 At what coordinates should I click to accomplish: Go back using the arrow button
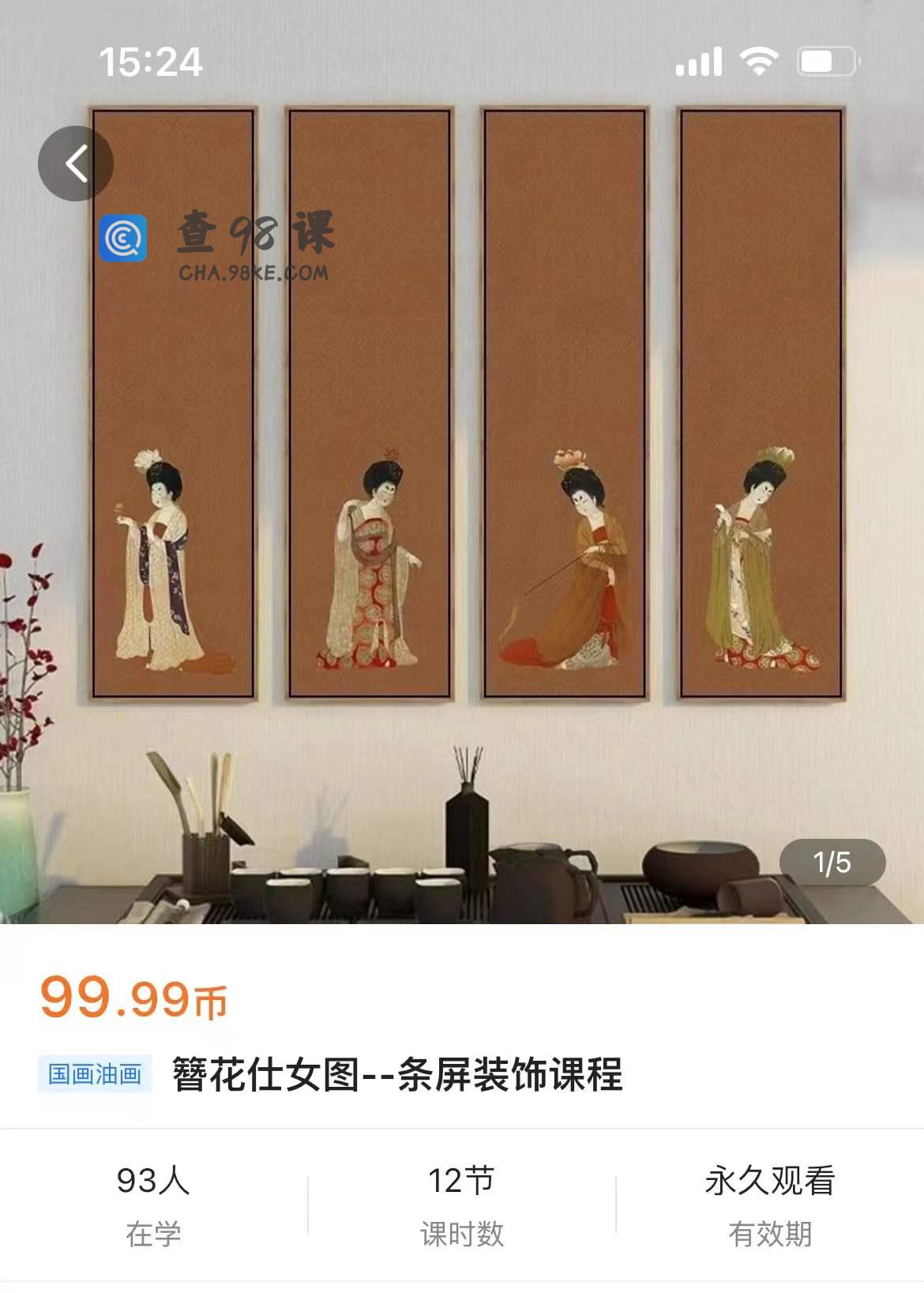click(x=76, y=164)
